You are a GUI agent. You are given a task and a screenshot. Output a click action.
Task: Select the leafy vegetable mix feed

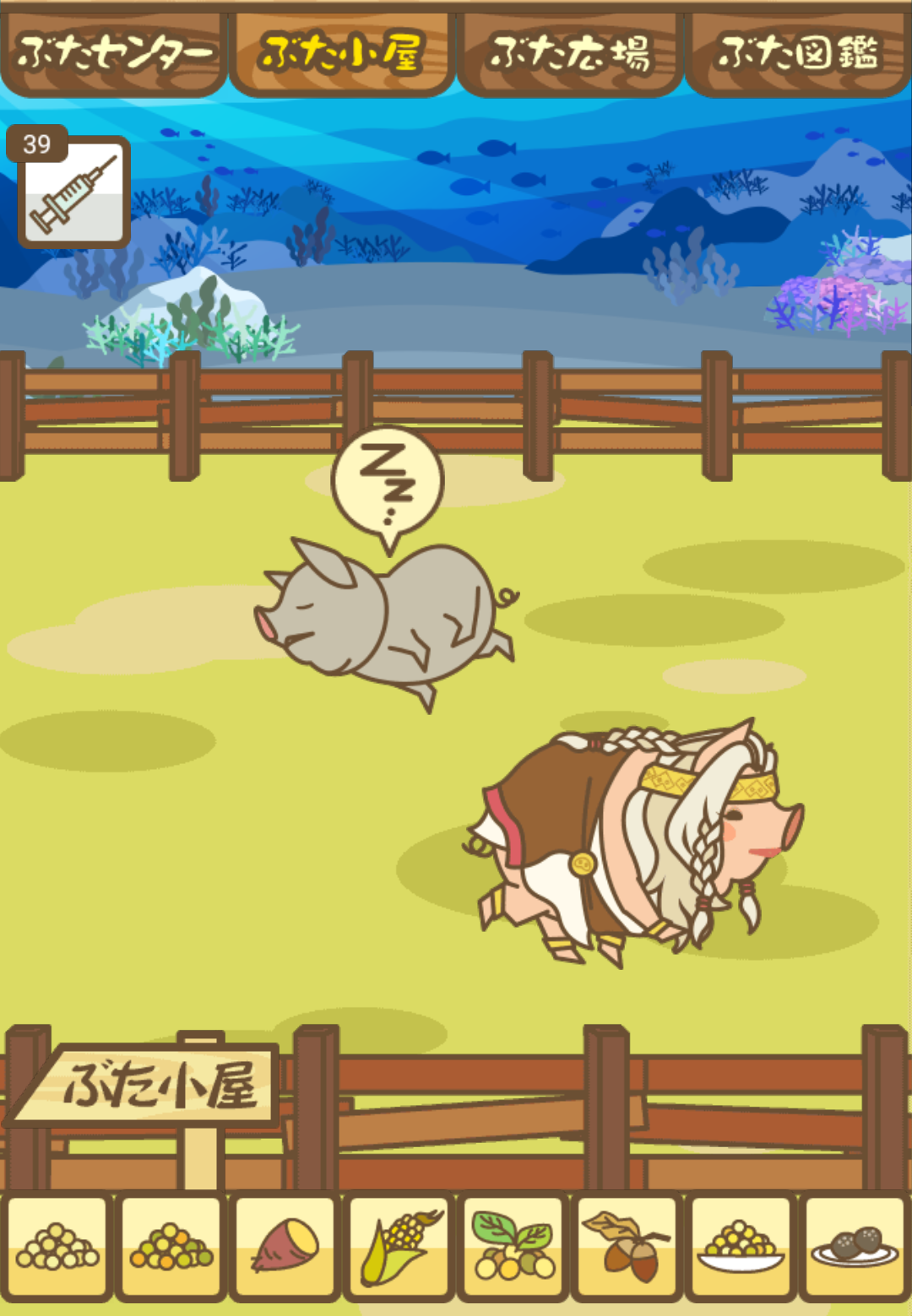coord(513,1246)
